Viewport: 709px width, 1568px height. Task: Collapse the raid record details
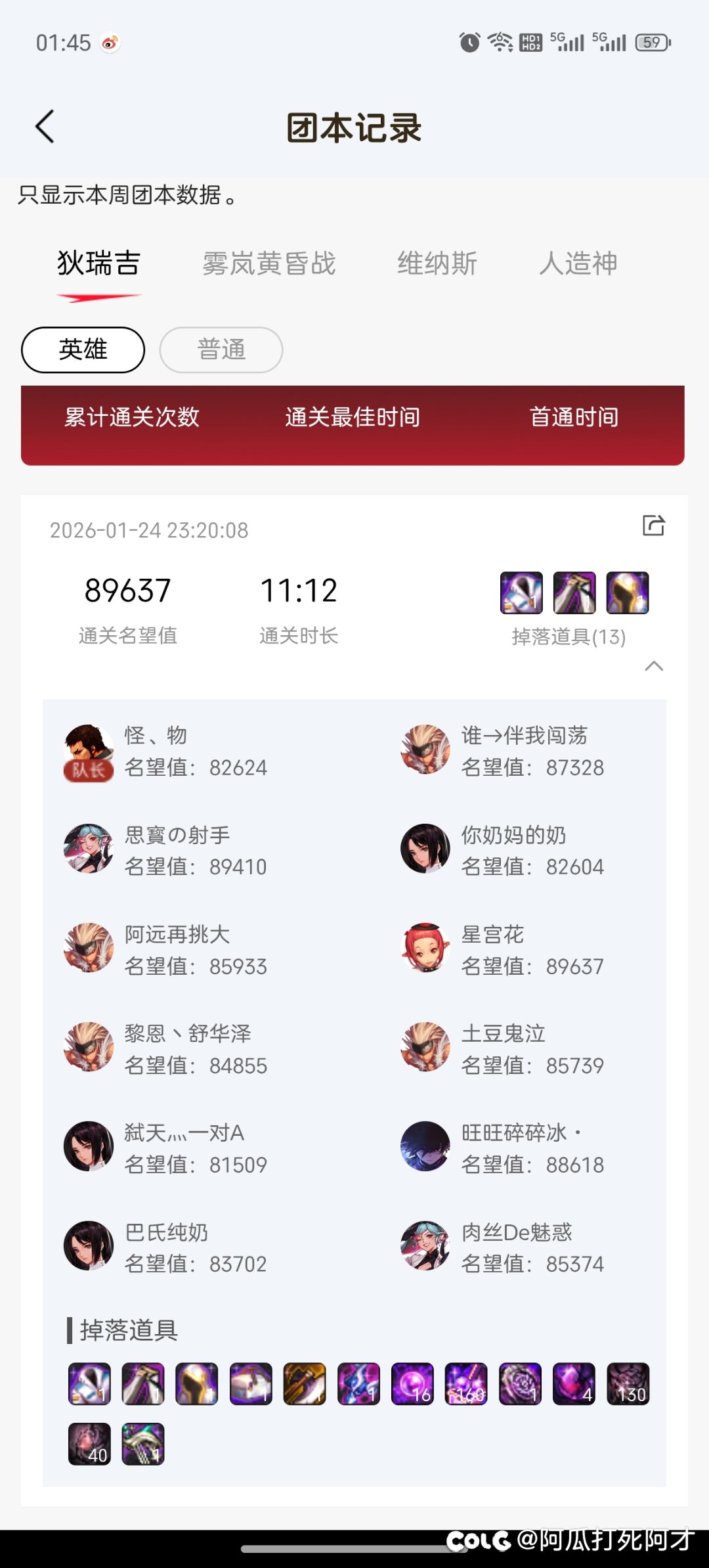point(654,666)
